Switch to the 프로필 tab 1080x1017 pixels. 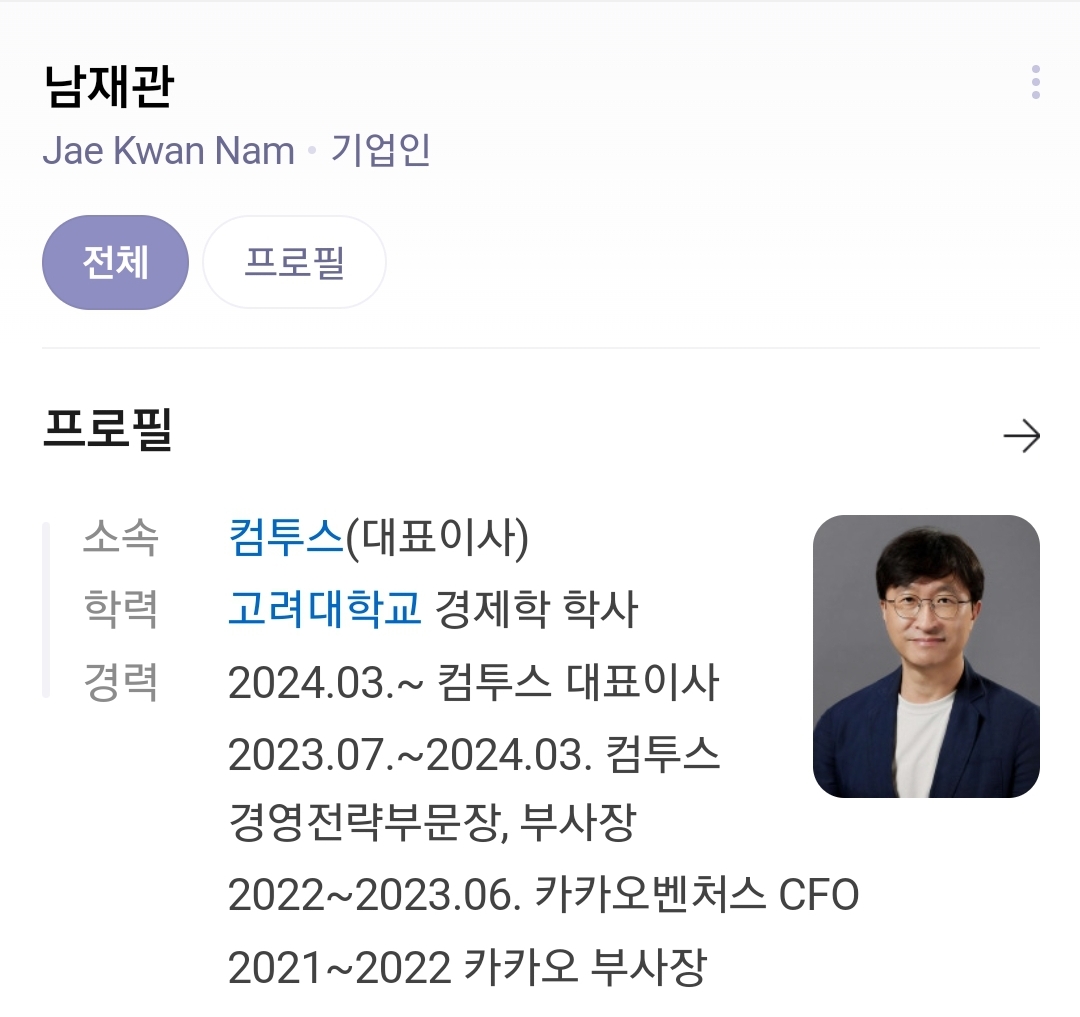[294, 263]
